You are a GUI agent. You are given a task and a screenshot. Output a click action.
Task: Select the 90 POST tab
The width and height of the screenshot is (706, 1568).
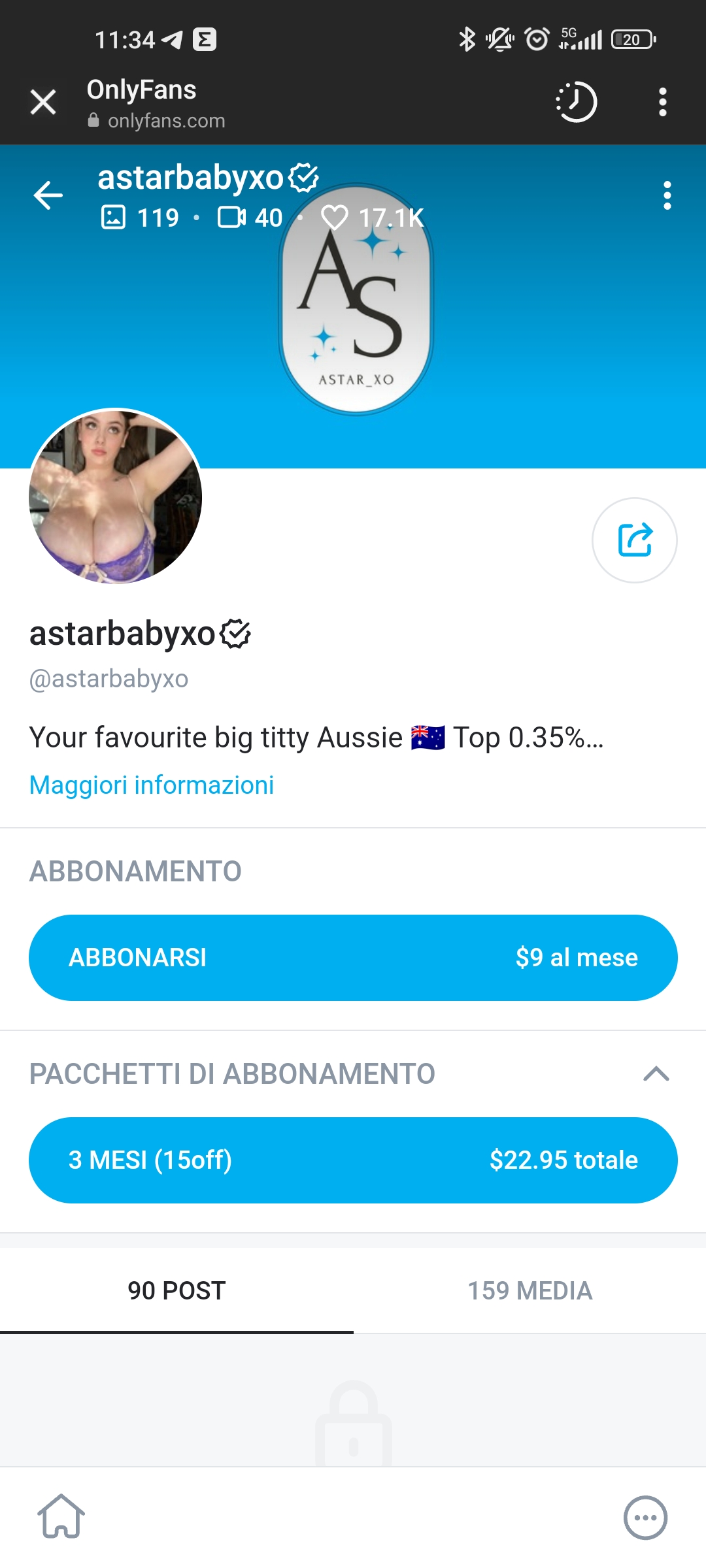point(176,1290)
